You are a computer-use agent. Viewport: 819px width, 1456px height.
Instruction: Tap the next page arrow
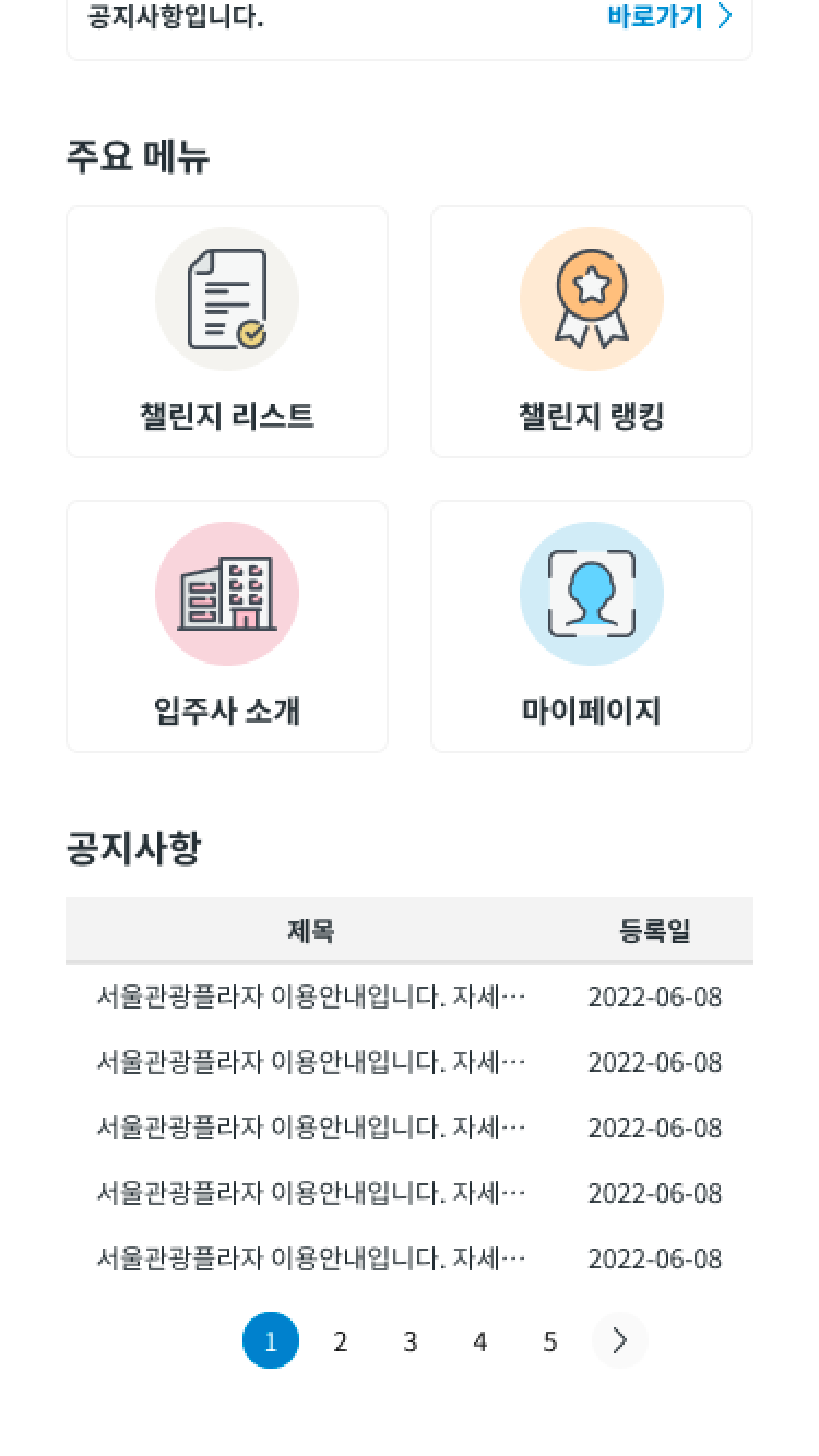[620, 1341]
